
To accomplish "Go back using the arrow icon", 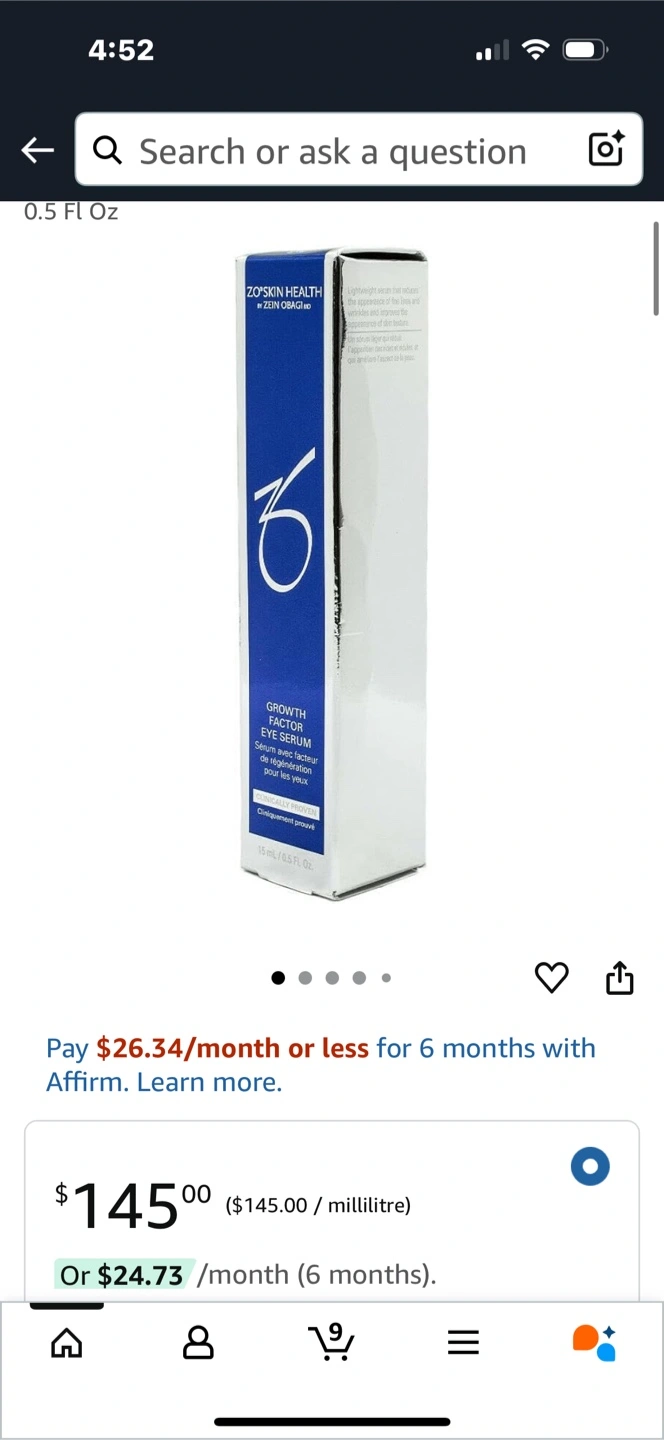I will click(x=38, y=151).
